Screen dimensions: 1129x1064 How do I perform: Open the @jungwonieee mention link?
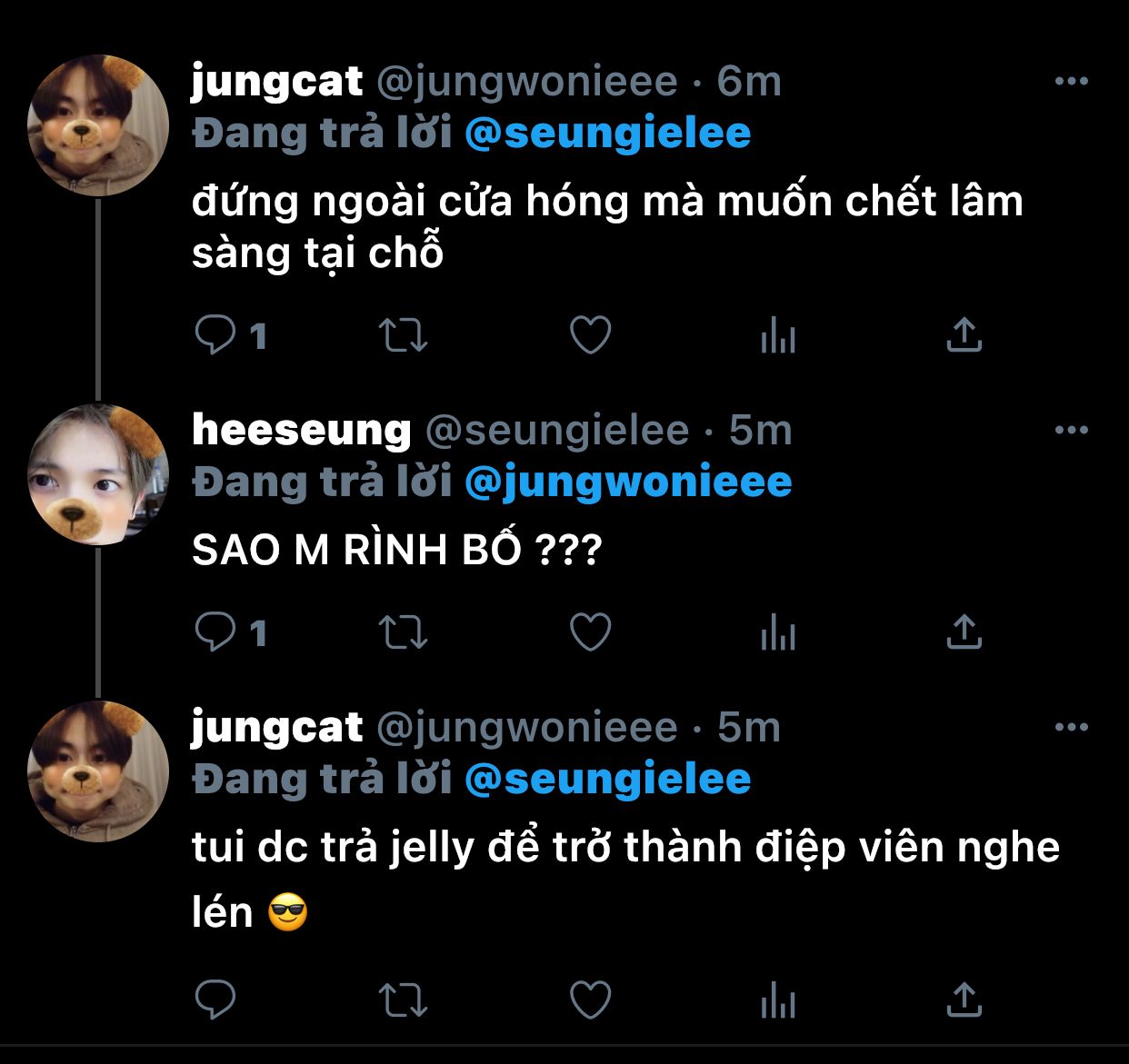coord(628,482)
